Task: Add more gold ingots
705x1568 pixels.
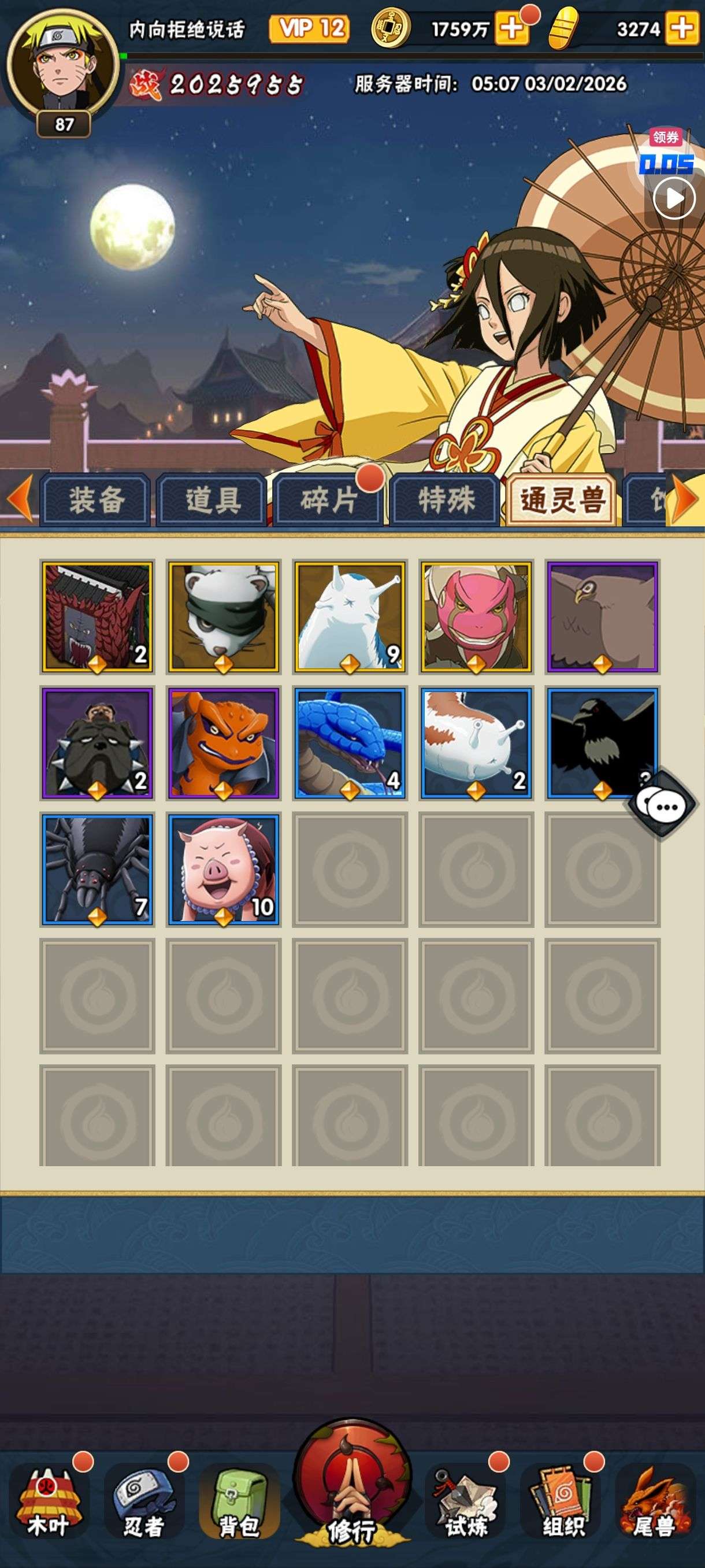Action: 681,28
